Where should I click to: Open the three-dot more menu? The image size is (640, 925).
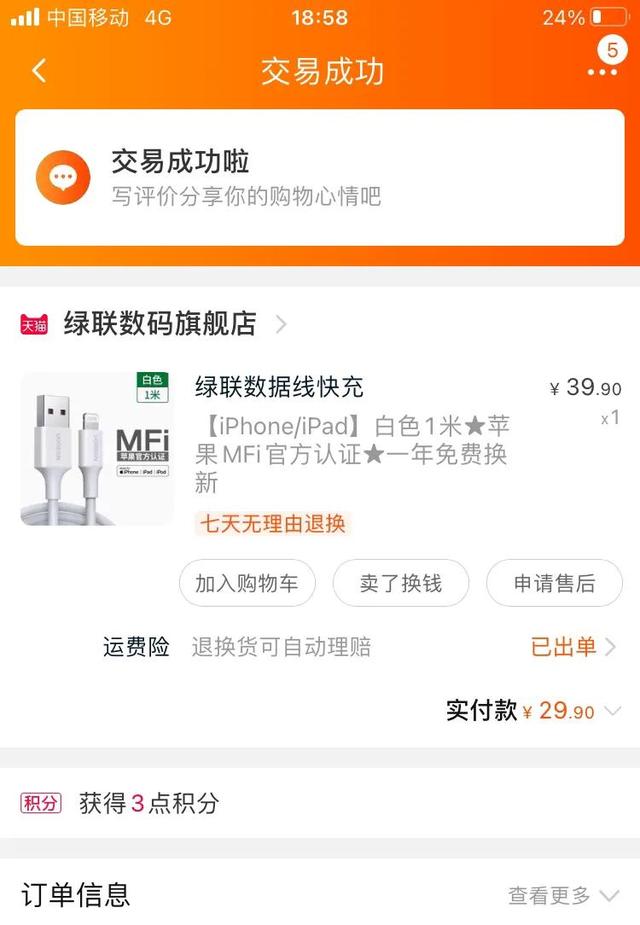tap(602, 72)
